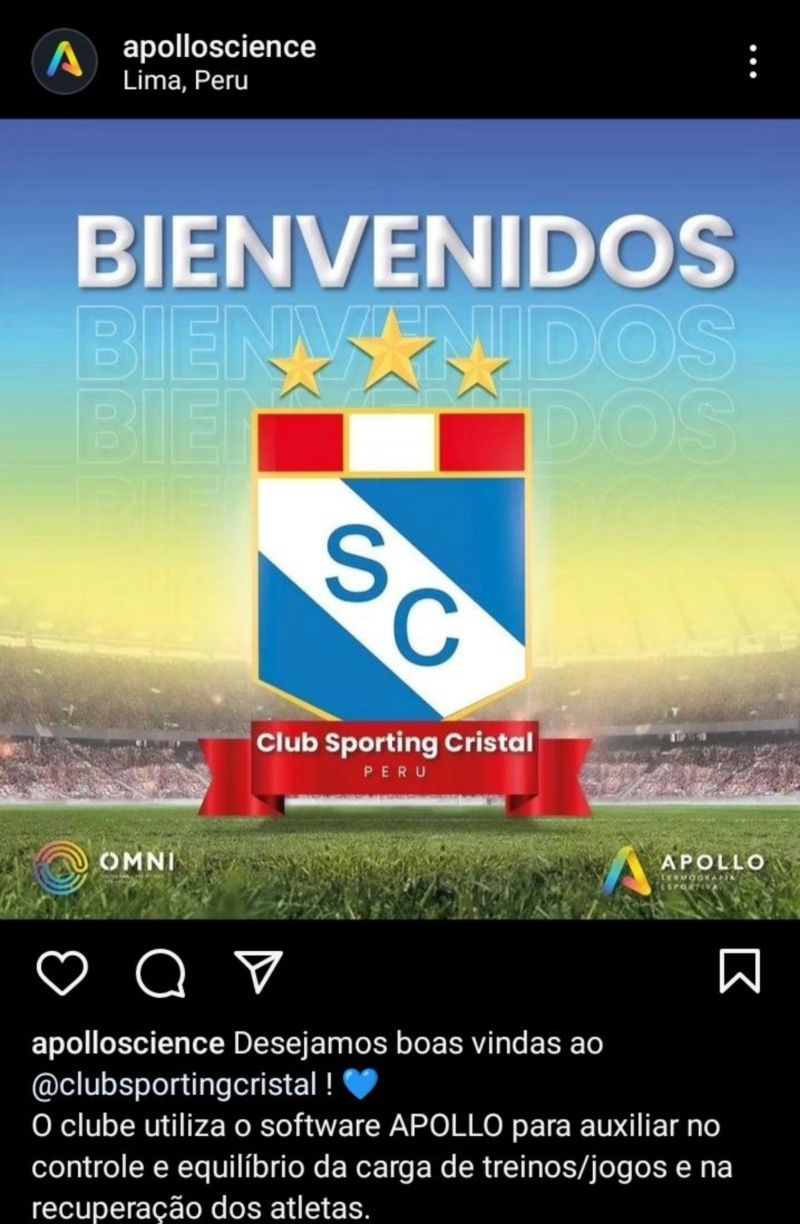Like the apolloscience post
This screenshot has width=800, height=1224.
[x=63, y=972]
